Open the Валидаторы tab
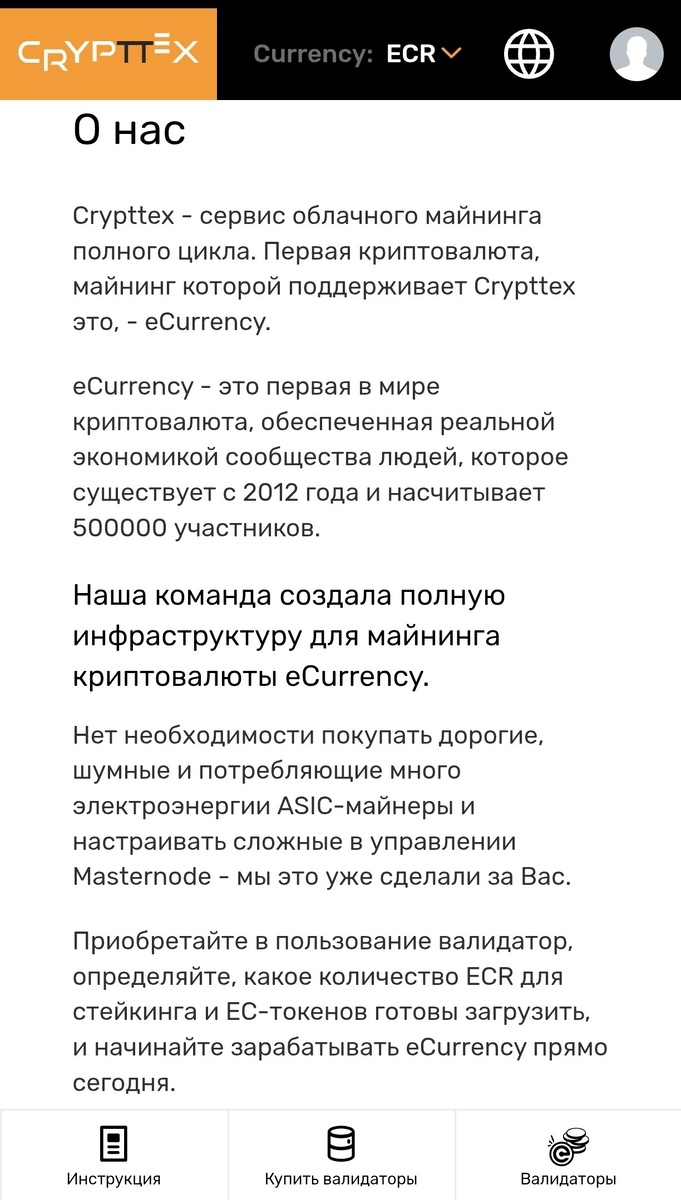Viewport: 681px width, 1200px height. (x=568, y=1156)
